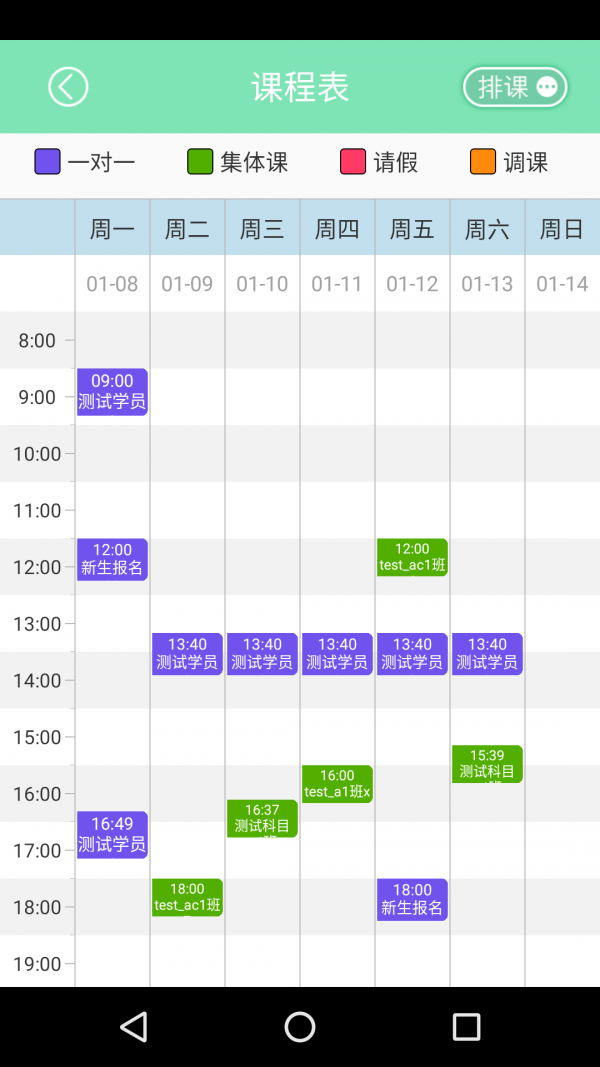The width and height of the screenshot is (600, 1067).
Task: Open Friday's 12:00 test_ac1班 class
Action: point(412,557)
